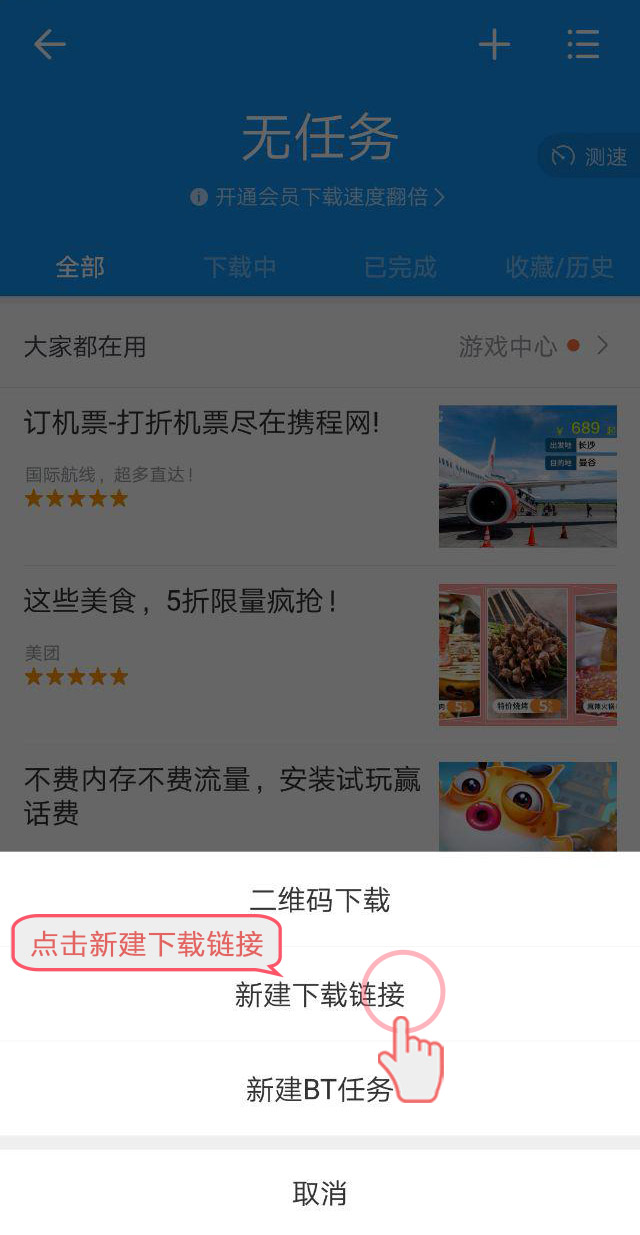Switch to the 收藏/历史 tab

point(560,267)
